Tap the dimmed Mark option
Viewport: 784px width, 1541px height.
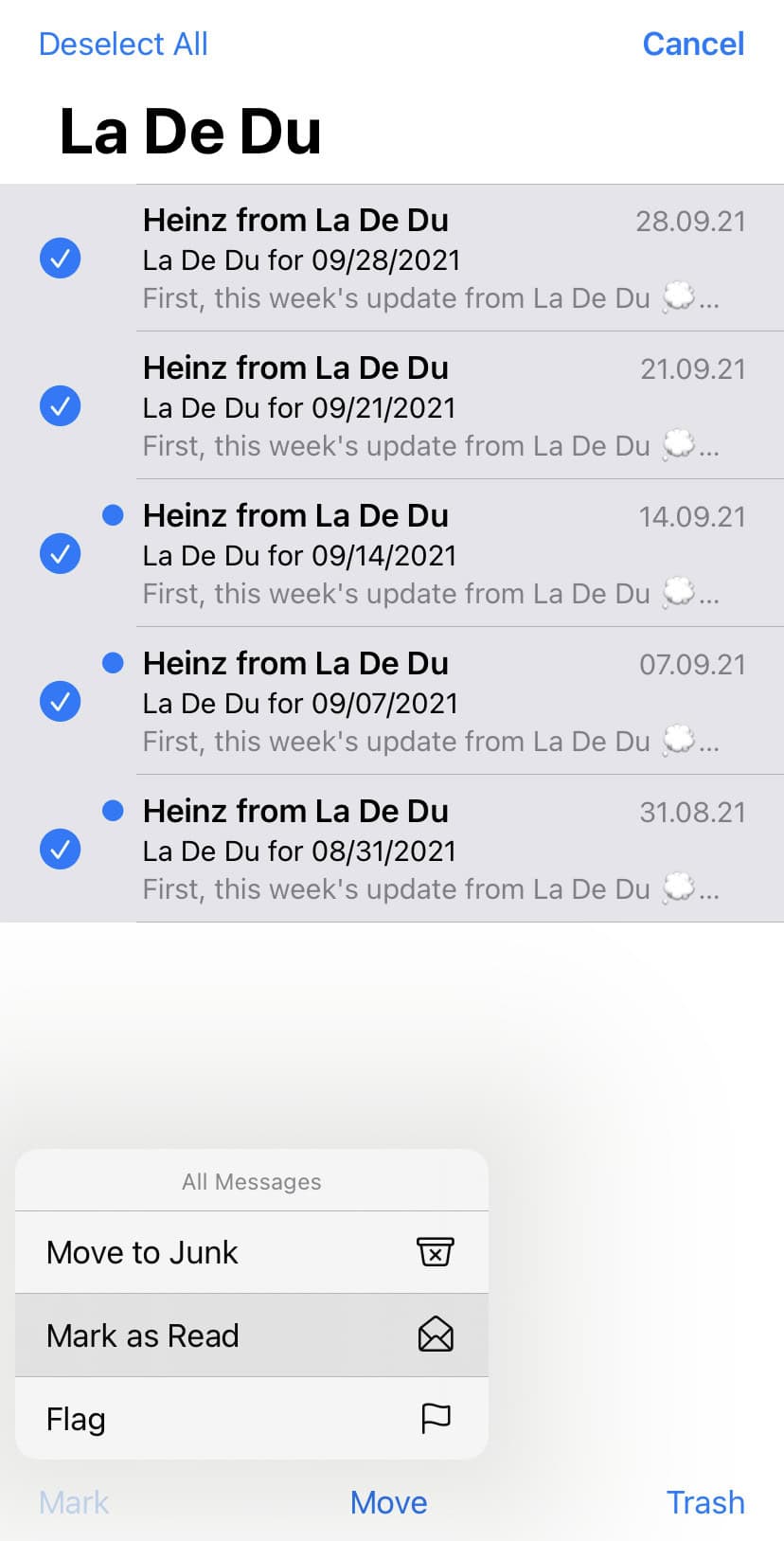point(73,1502)
